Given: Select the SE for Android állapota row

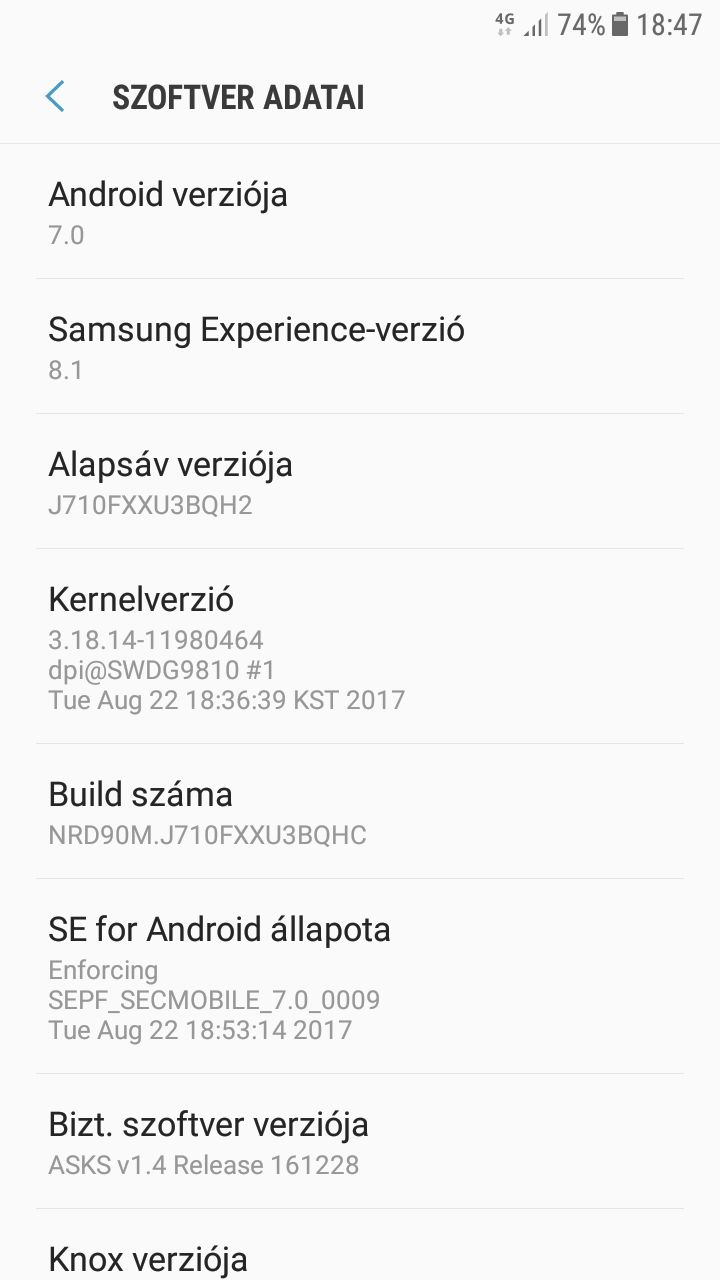Looking at the screenshot, I should [x=360, y=977].
